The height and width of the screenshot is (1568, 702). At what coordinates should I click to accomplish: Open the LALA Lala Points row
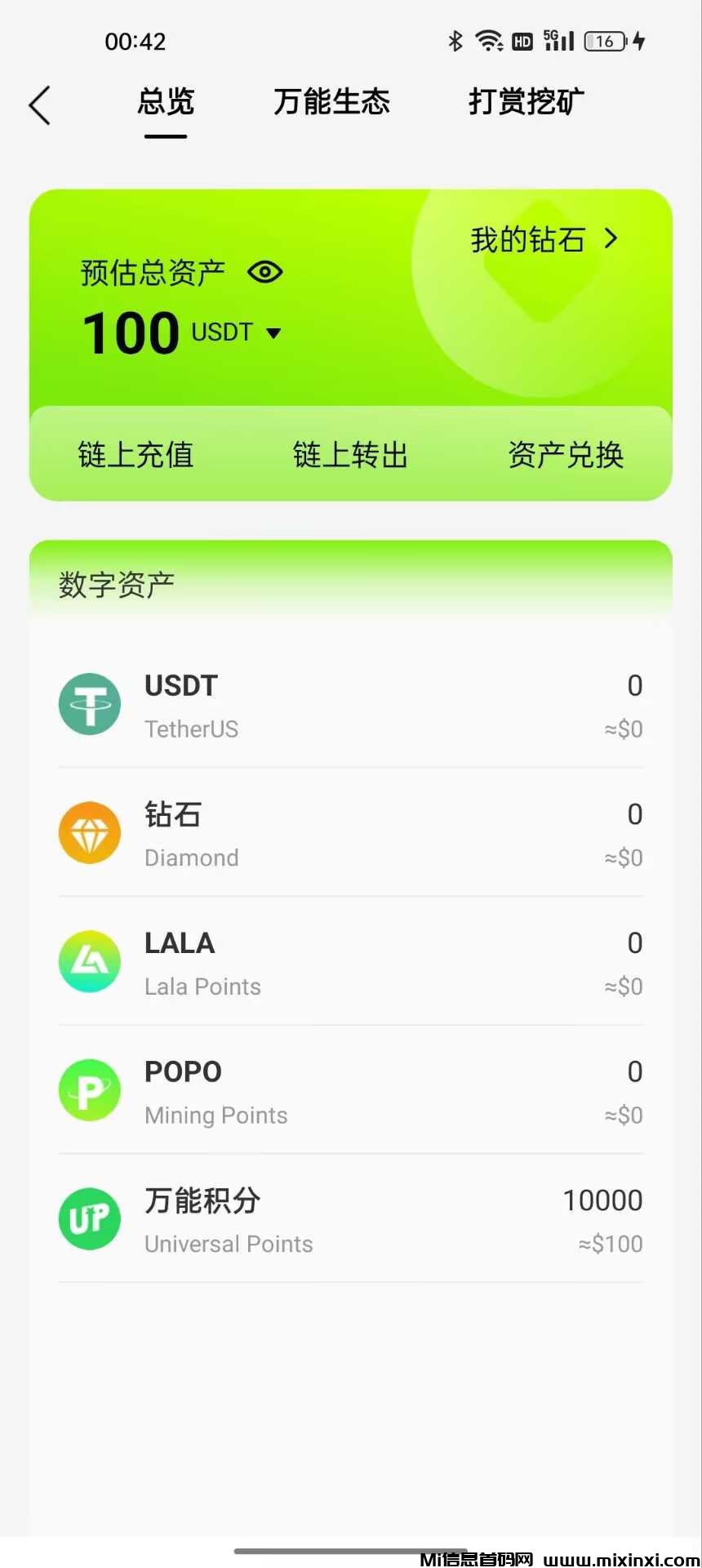(350, 963)
